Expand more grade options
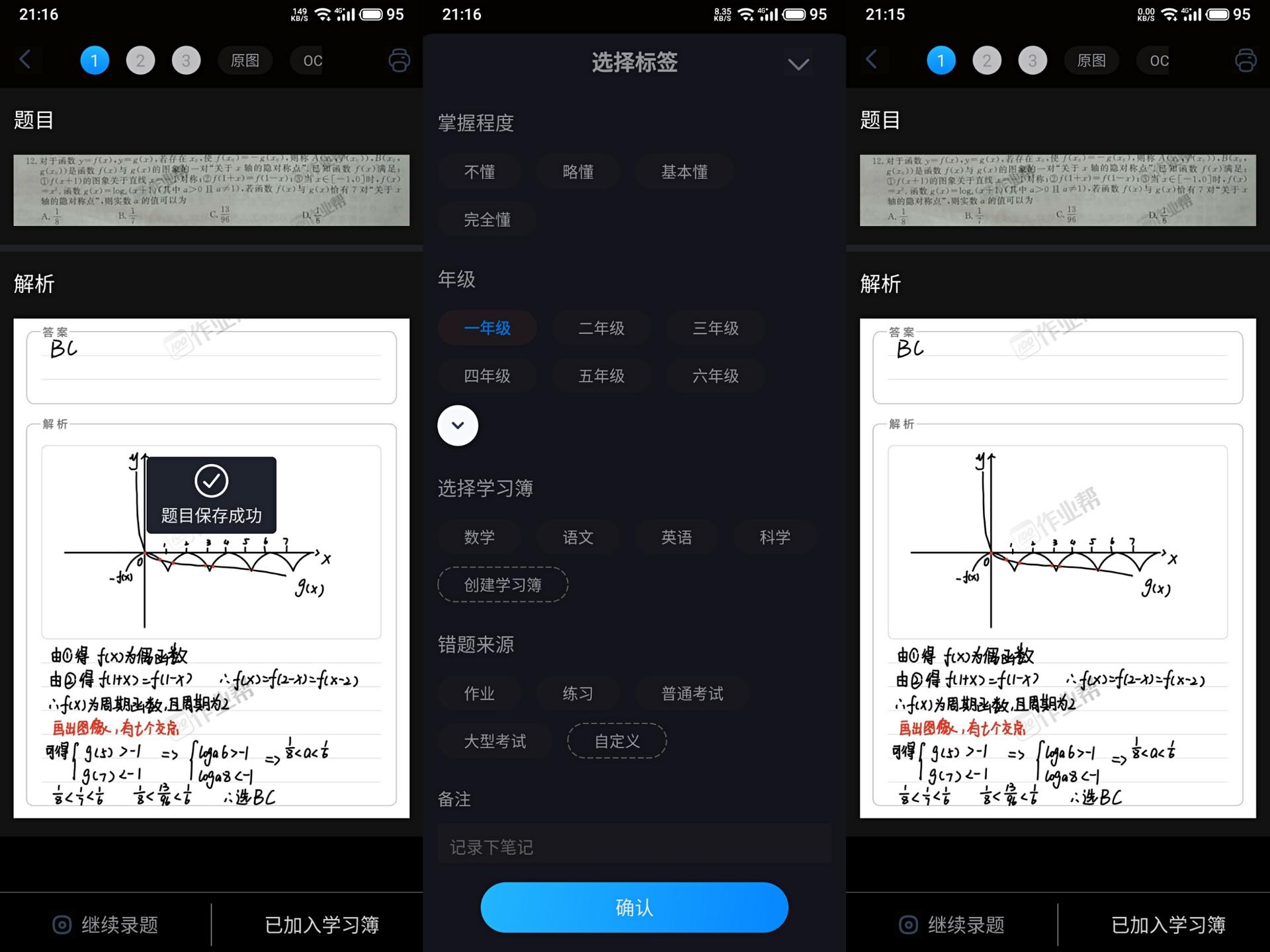This screenshot has width=1270, height=952. 458,425
